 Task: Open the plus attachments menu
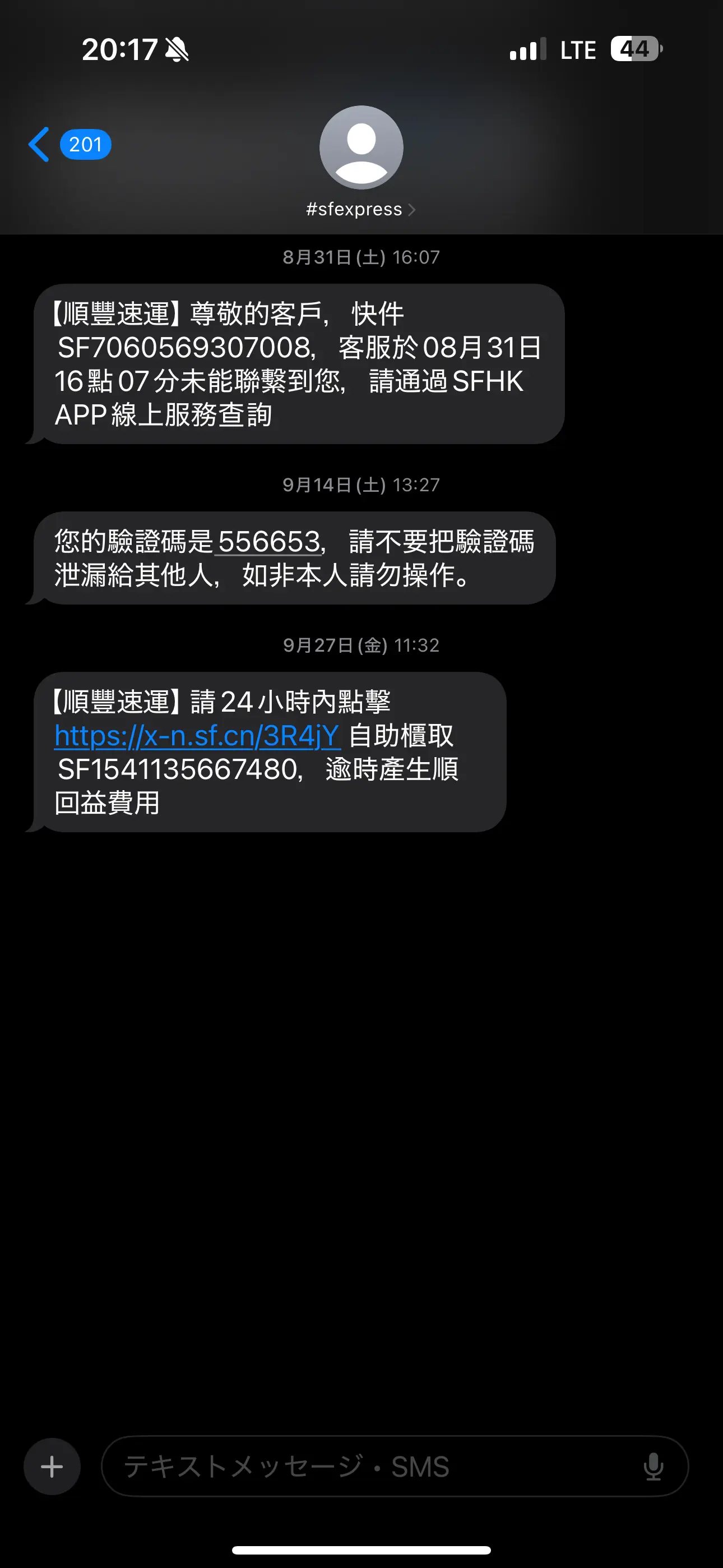click(x=52, y=1466)
